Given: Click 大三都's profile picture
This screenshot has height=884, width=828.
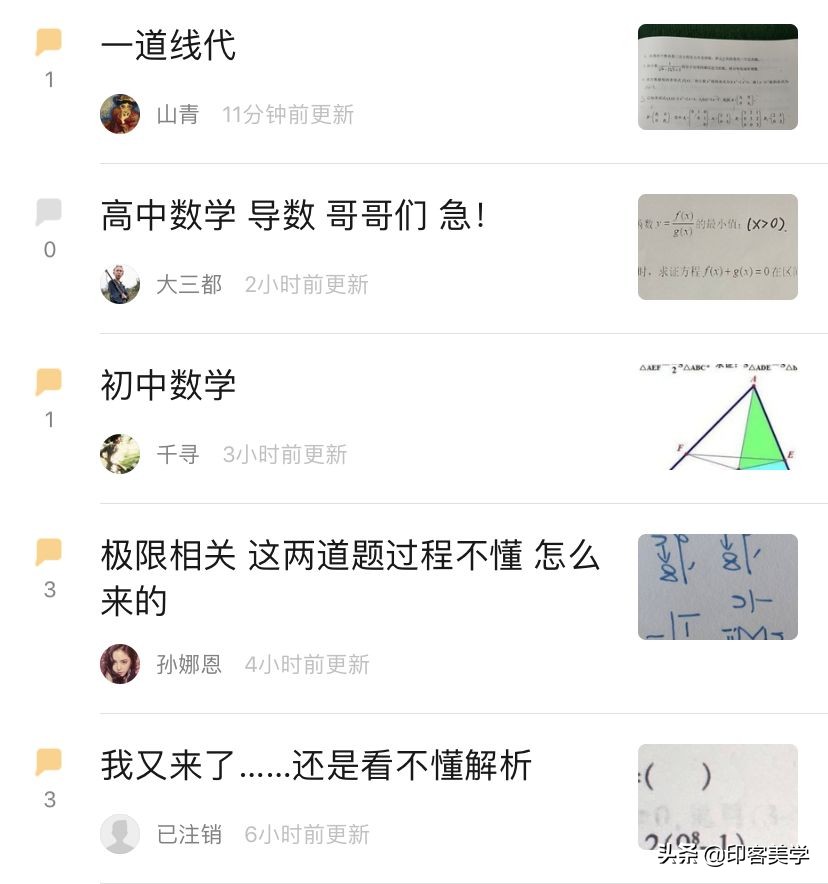Looking at the screenshot, I should 120,285.
